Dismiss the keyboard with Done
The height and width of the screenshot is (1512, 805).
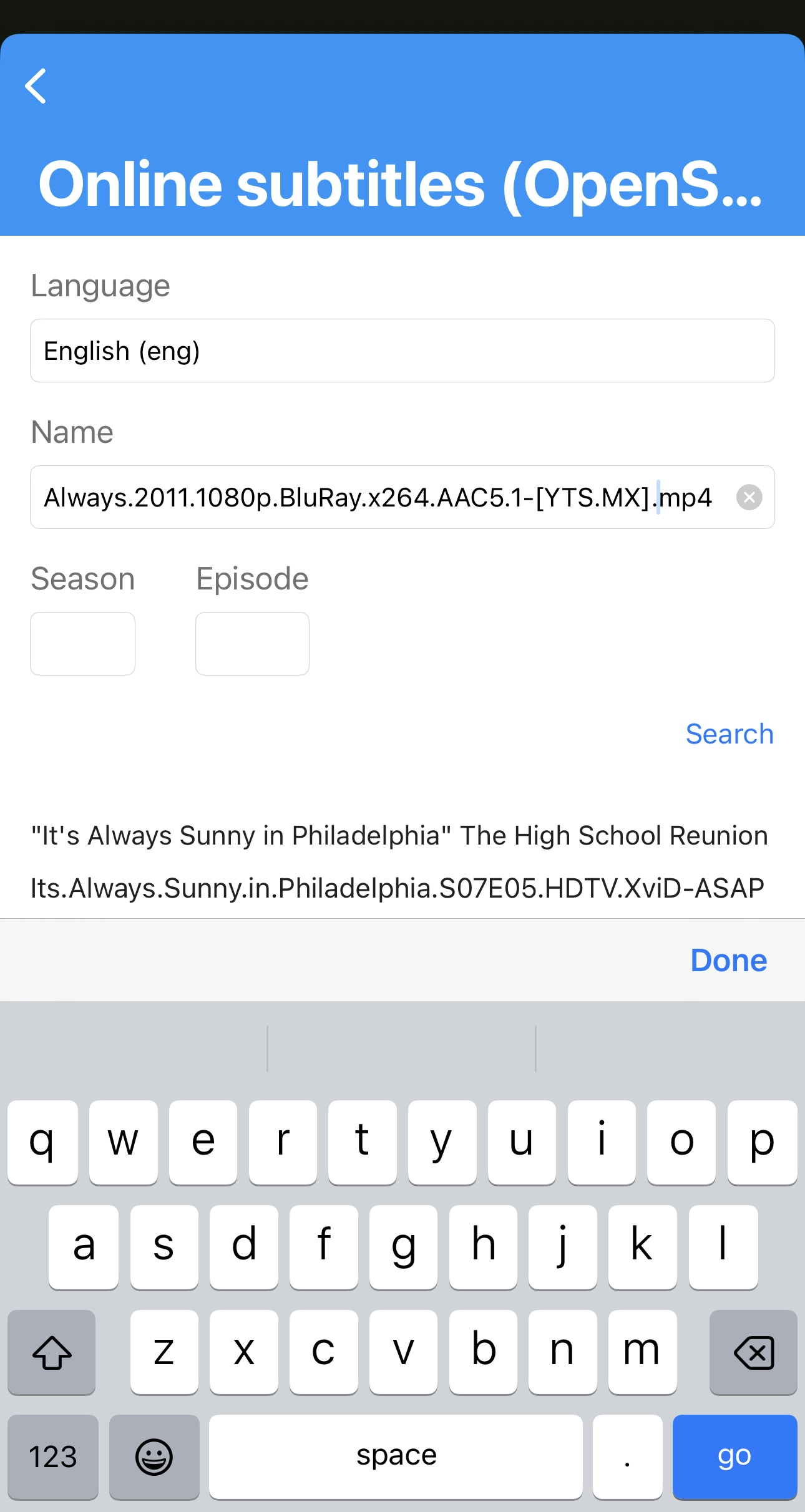click(728, 960)
